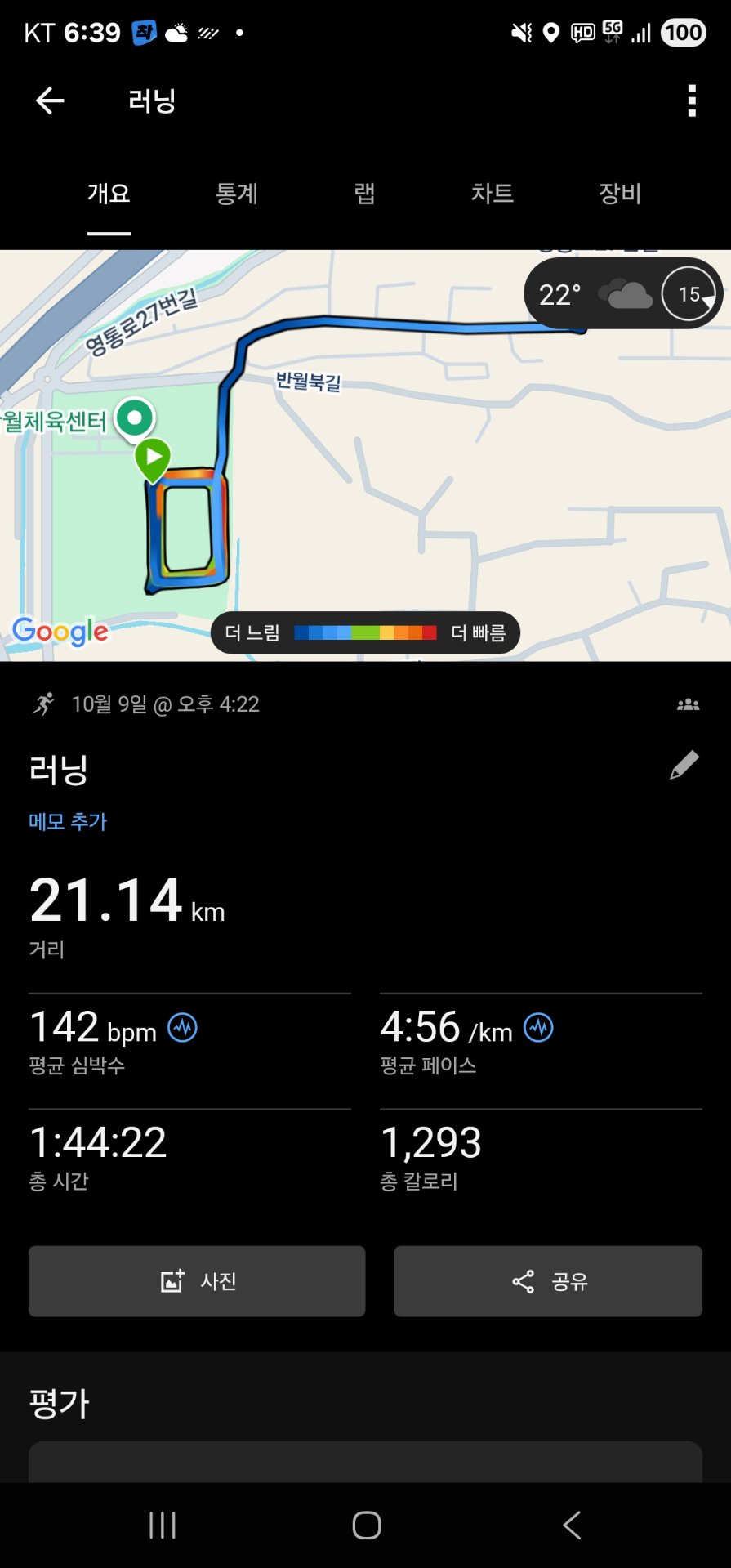731x1568 pixels.
Task: Select the 차트 tab
Action: pyautogui.click(x=493, y=194)
